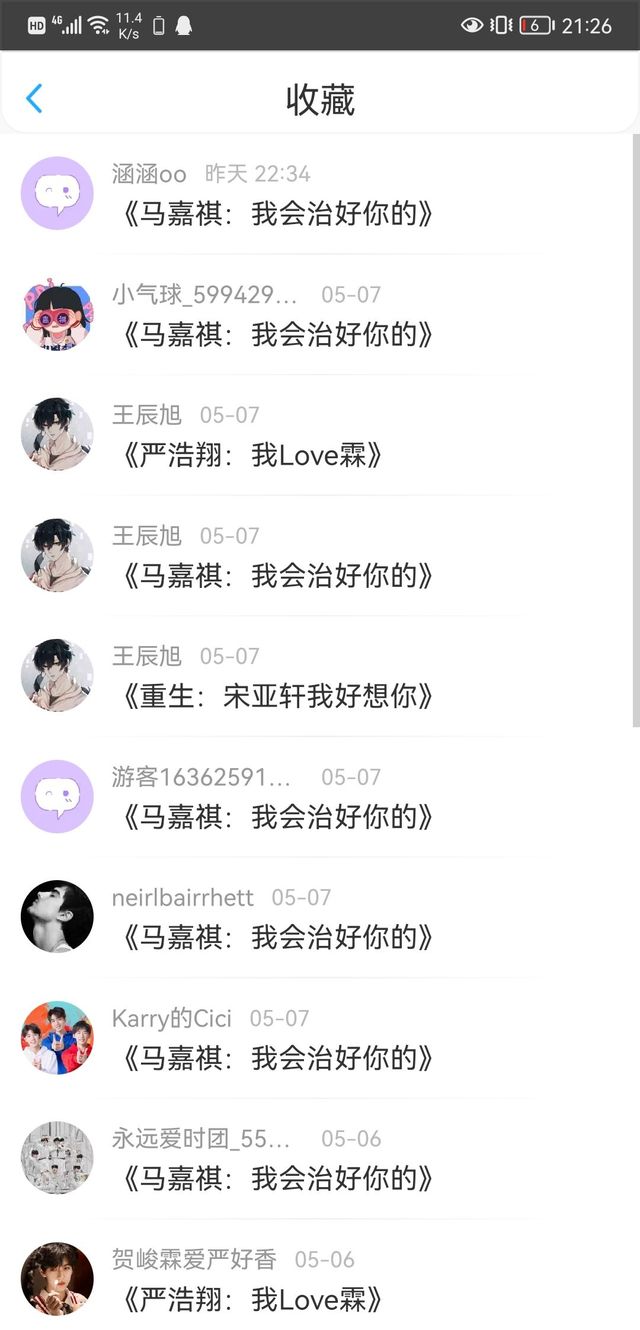640x1330 pixels.
Task: Open the entry from 小气球_599429
Action: (278, 334)
